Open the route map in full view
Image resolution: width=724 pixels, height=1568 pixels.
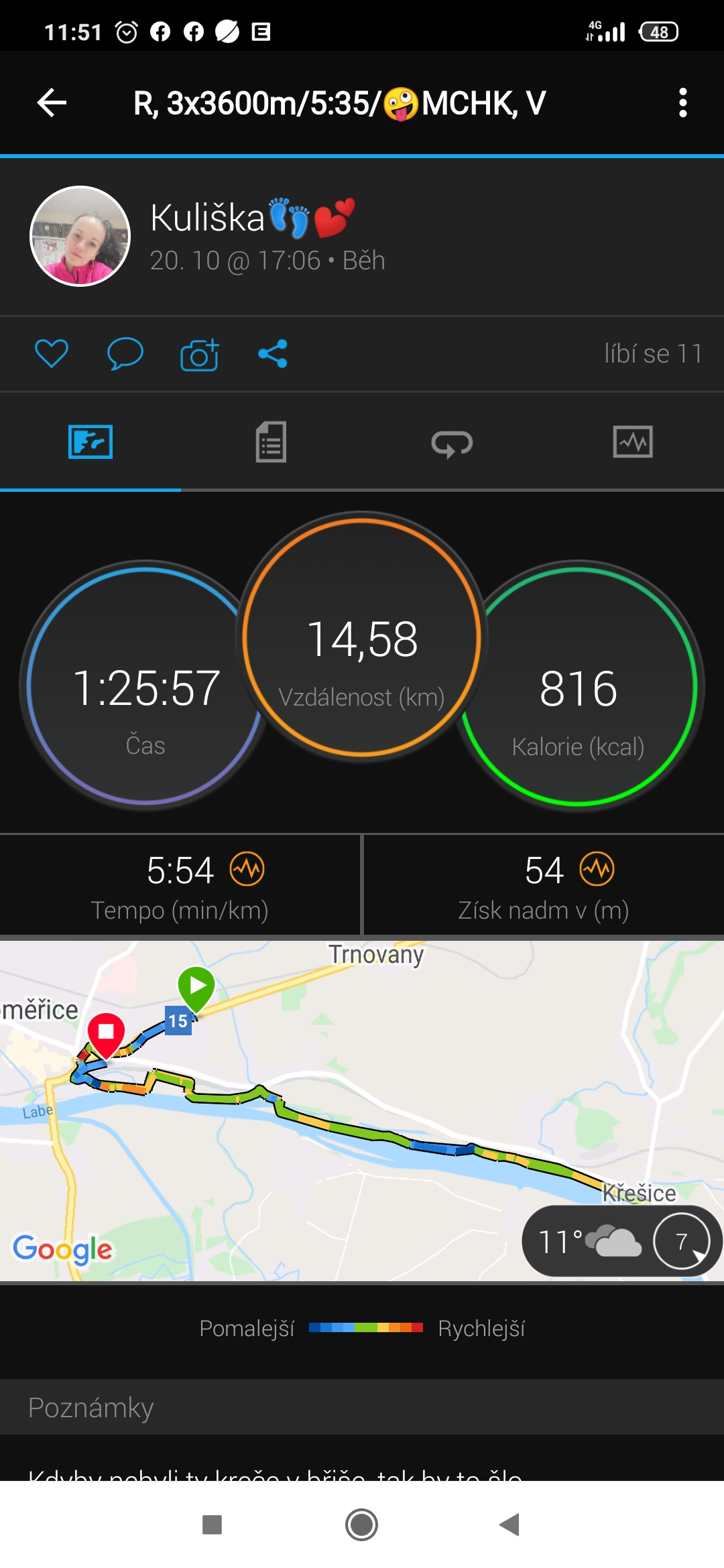tap(362, 1111)
